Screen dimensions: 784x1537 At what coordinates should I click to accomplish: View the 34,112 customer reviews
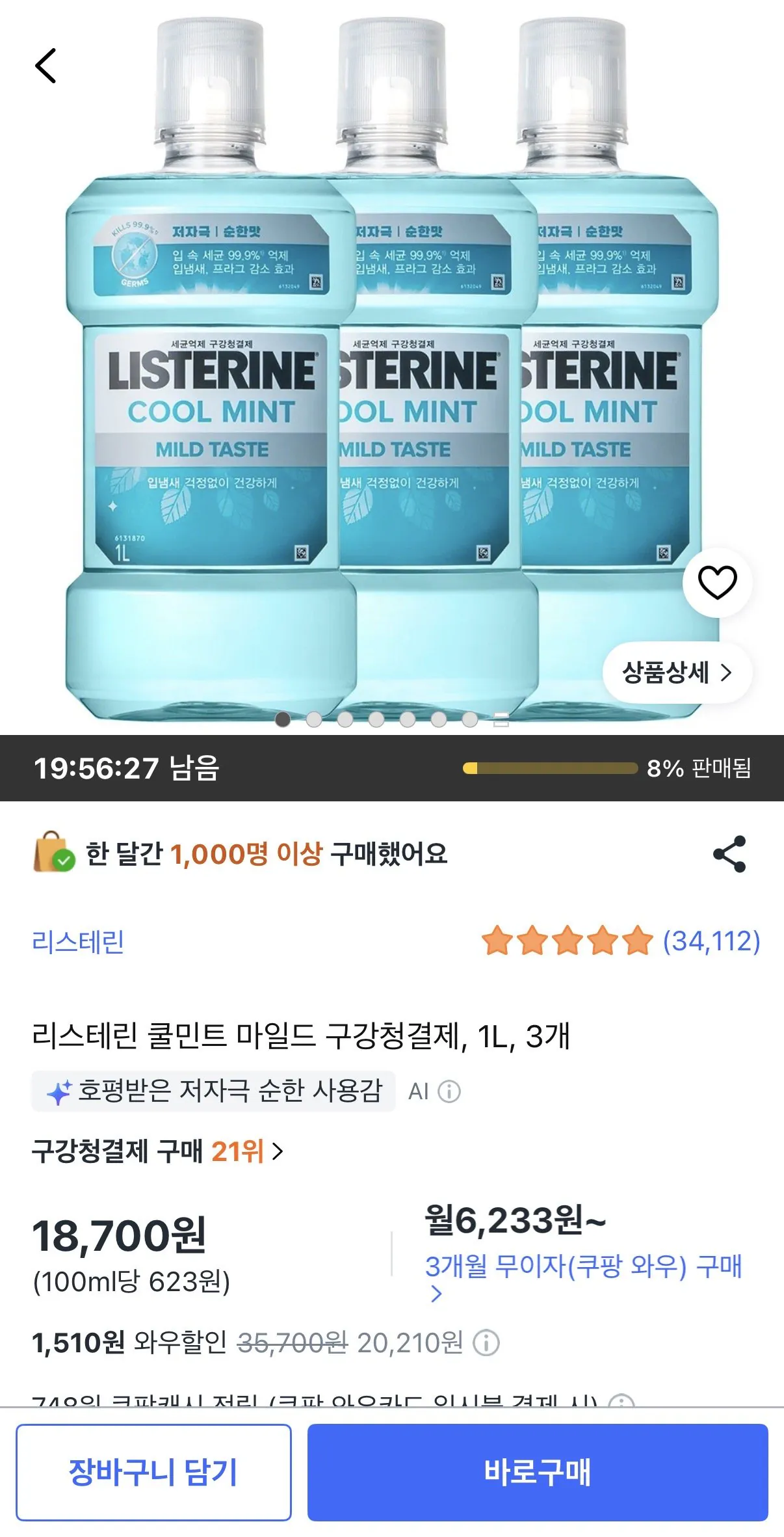(x=621, y=941)
